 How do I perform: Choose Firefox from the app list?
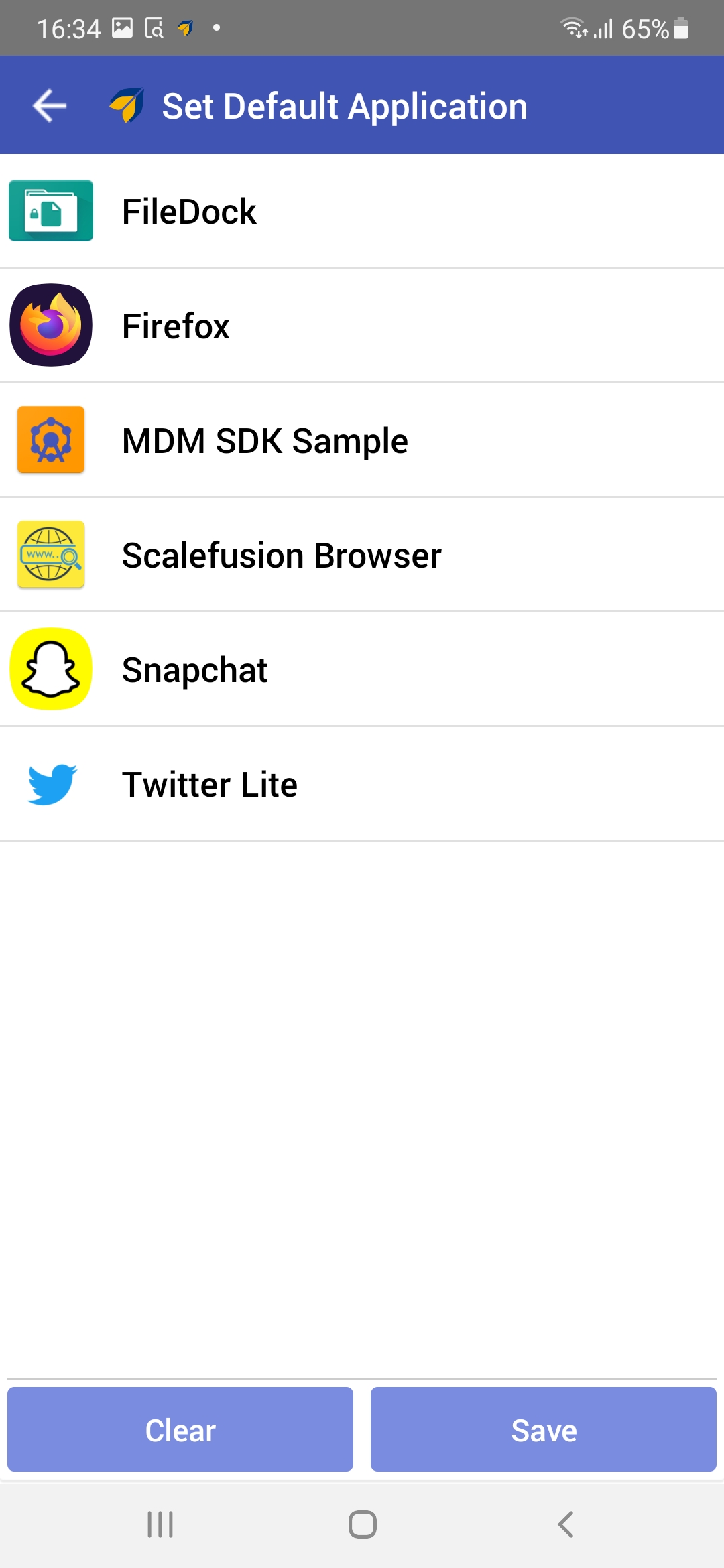[x=362, y=326]
